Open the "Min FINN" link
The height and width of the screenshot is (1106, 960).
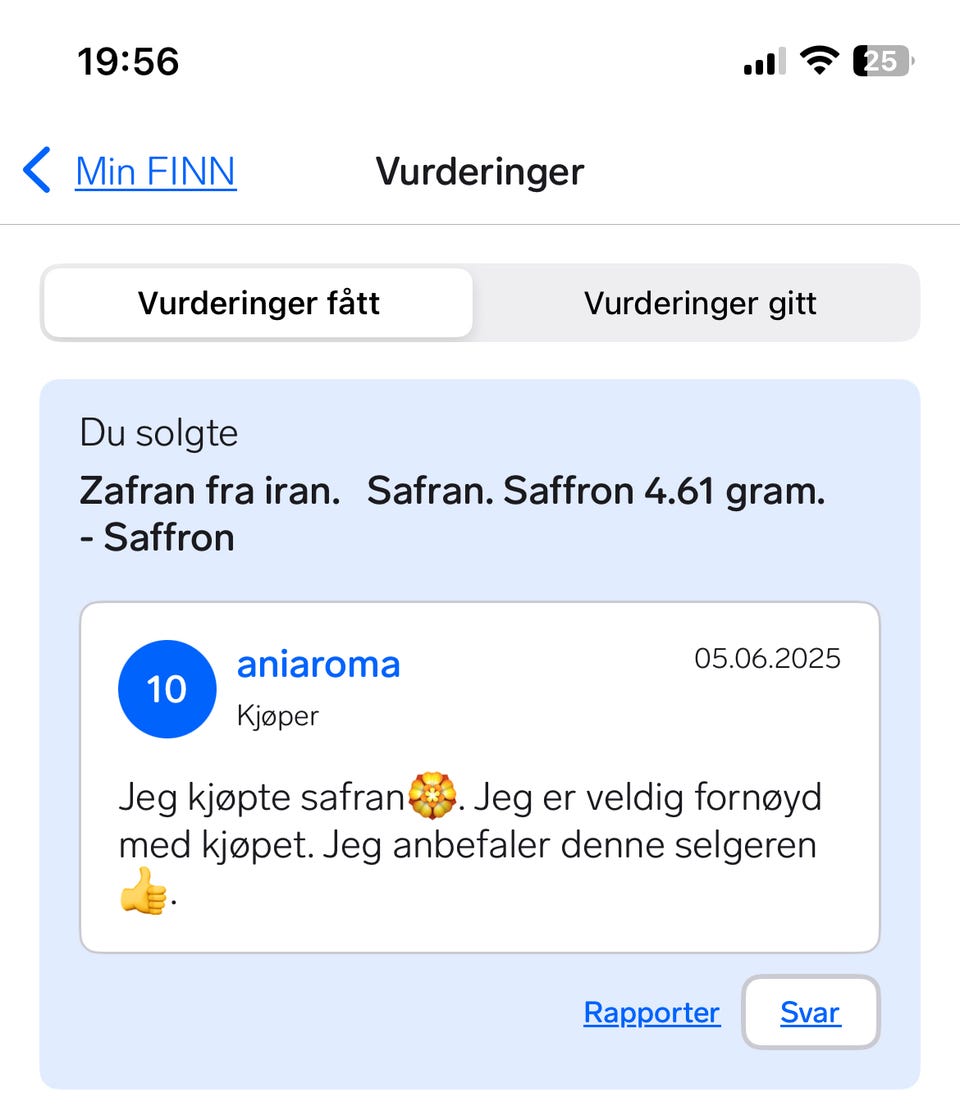[155, 171]
